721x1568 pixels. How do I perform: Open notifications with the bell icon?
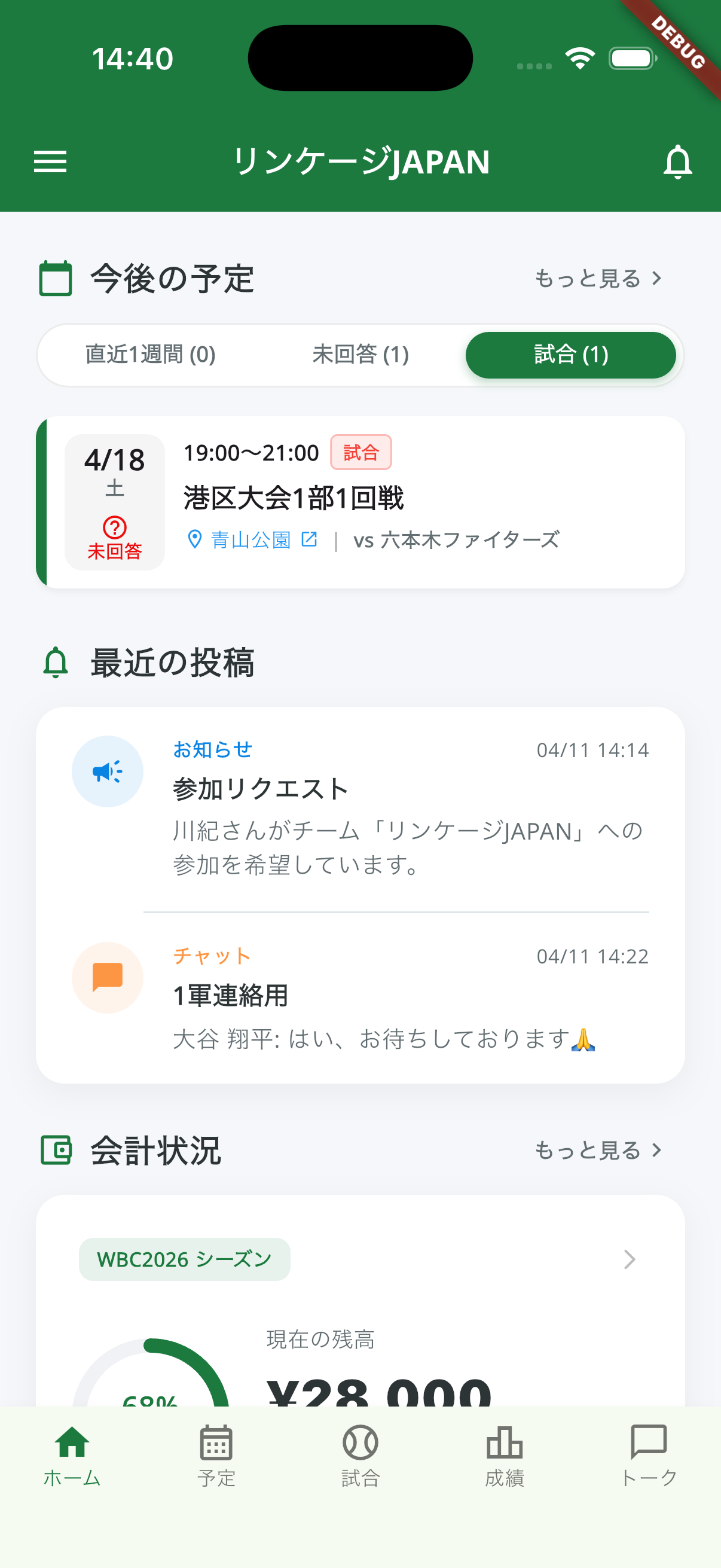tap(677, 162)
